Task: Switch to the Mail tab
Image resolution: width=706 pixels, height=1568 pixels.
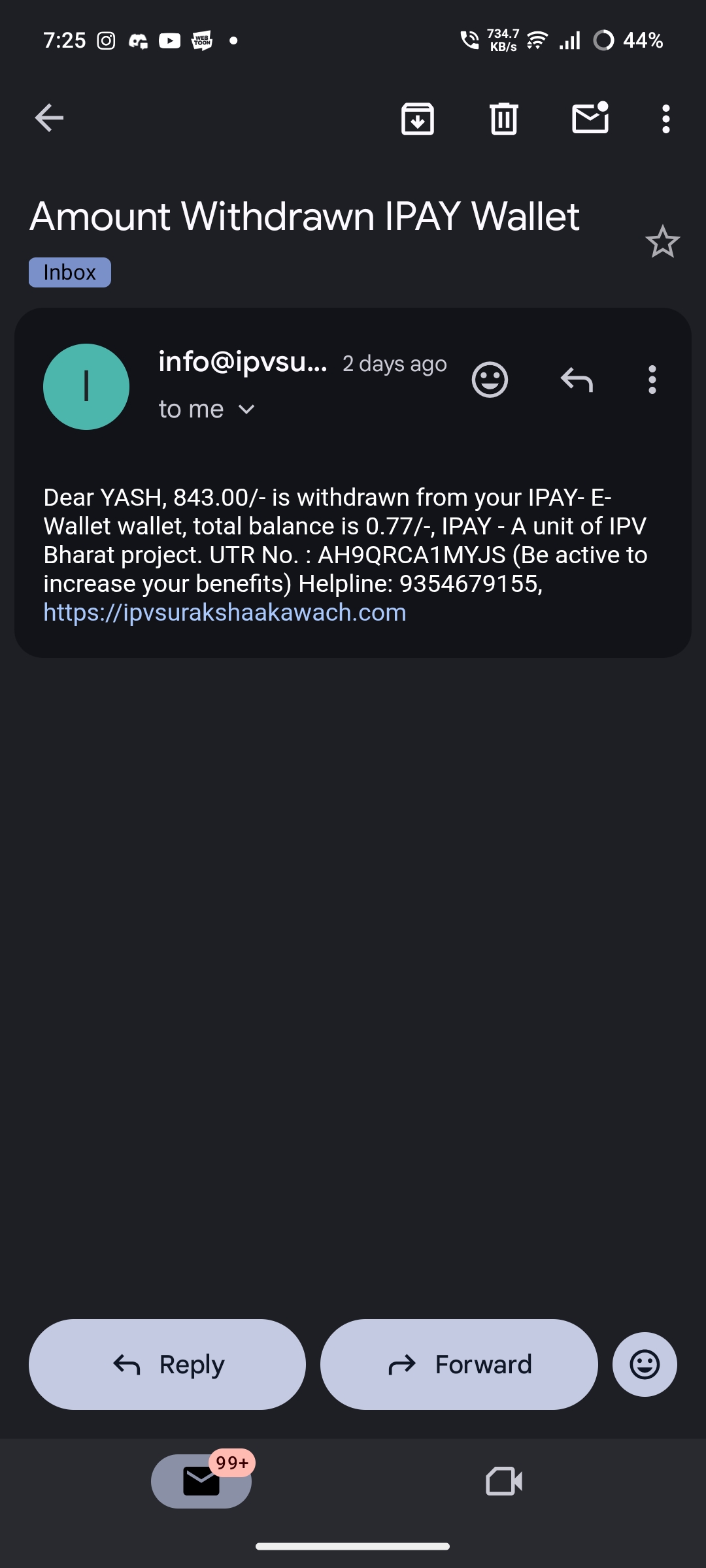Action: pyautogui.click(x=201, y=1481)
